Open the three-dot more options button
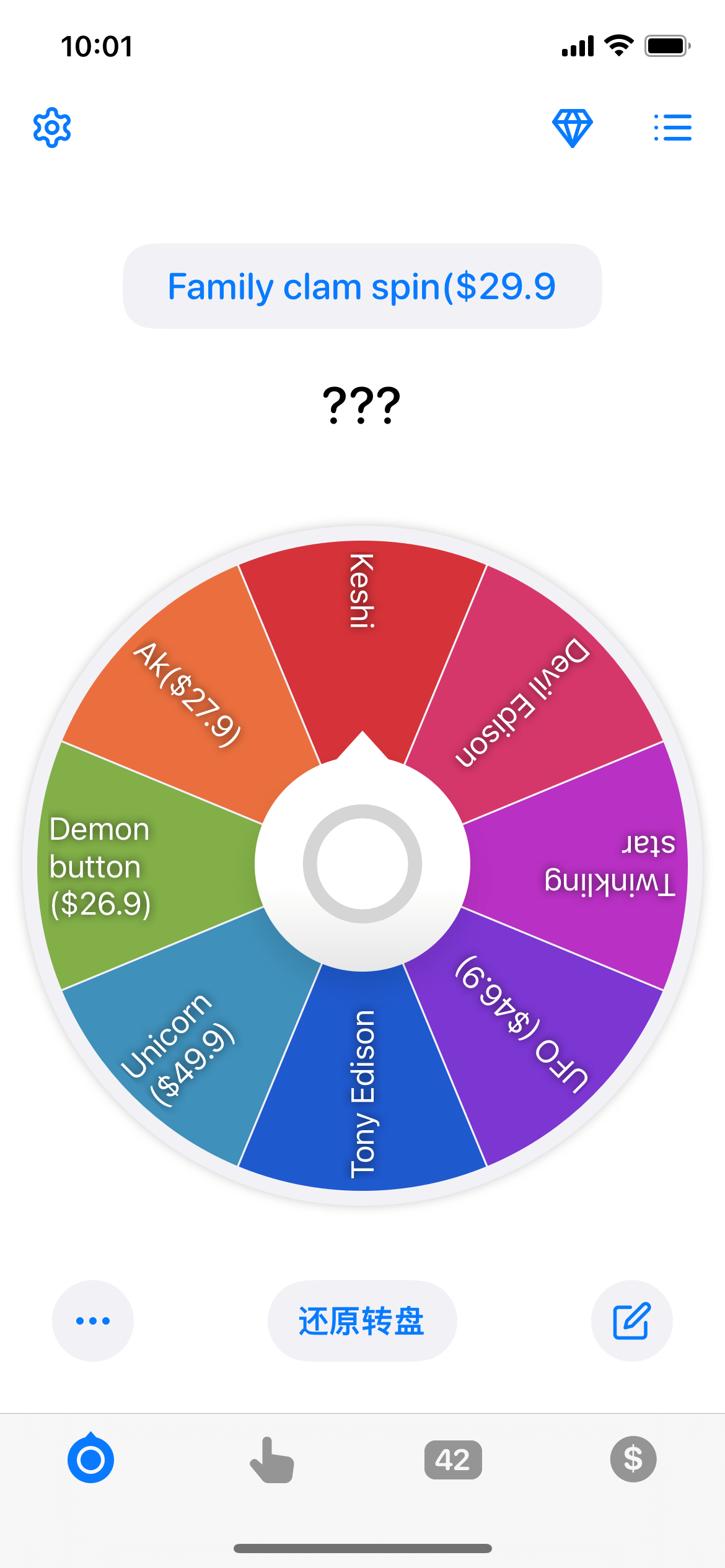Image resolution: width=725 pixels, height=1568 pixels. (x=93, y=1320)
